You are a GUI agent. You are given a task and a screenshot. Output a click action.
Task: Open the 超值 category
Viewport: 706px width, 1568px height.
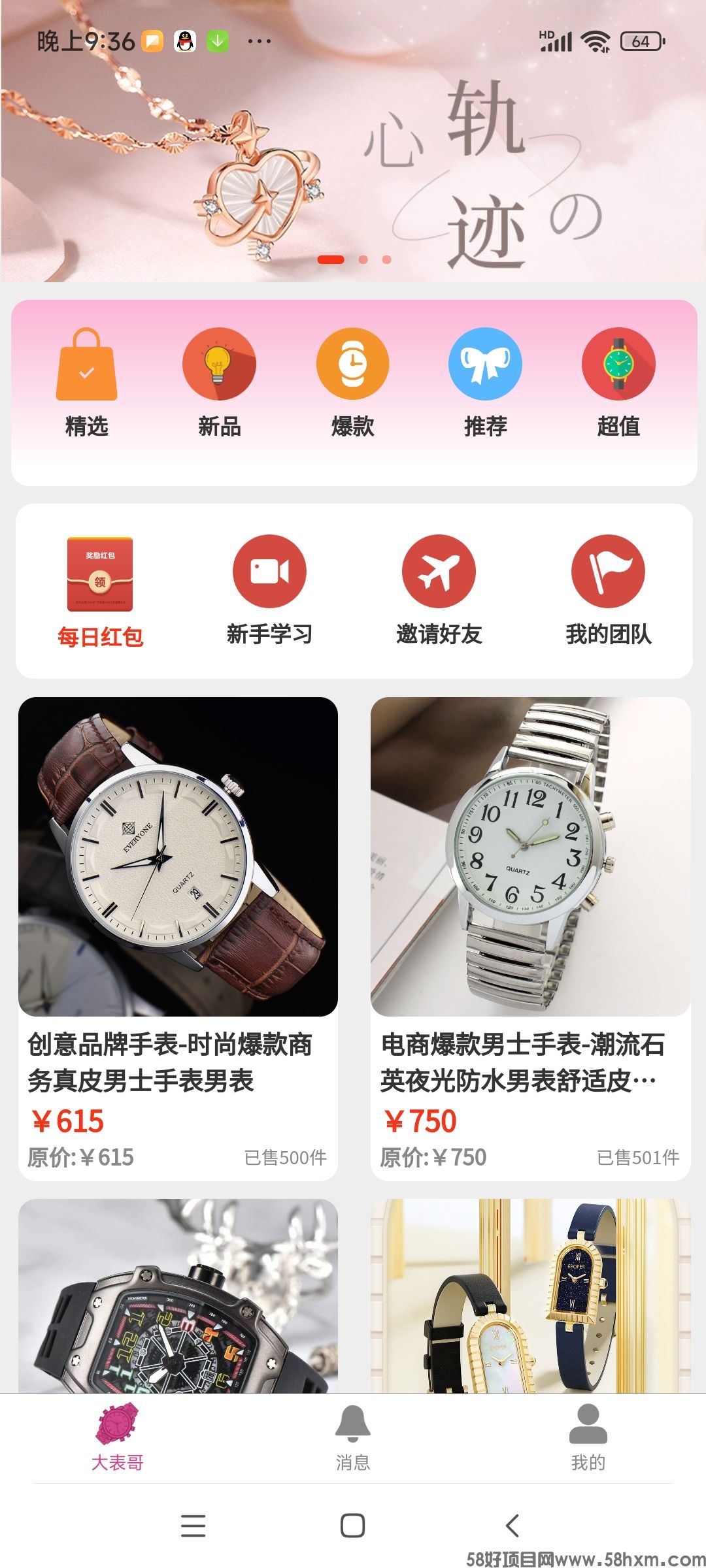point(618,382)
